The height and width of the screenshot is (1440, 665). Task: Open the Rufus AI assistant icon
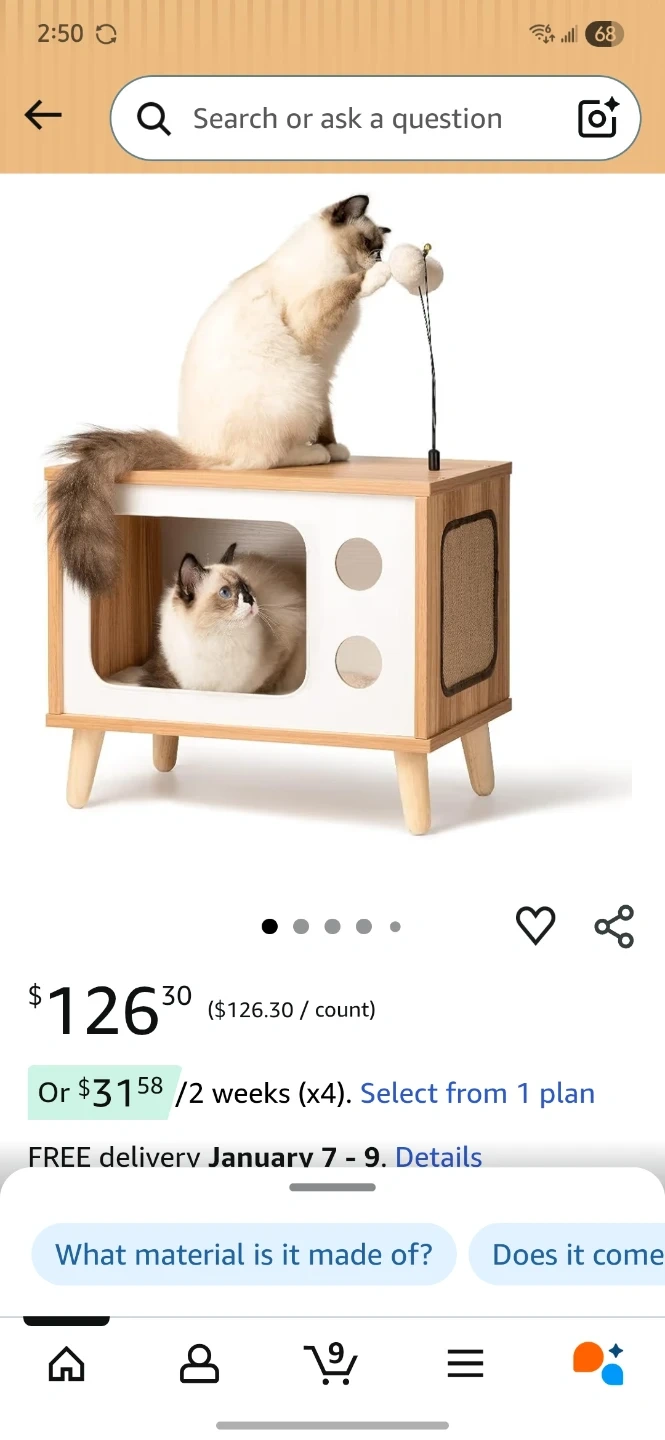tap(598, 1362)
